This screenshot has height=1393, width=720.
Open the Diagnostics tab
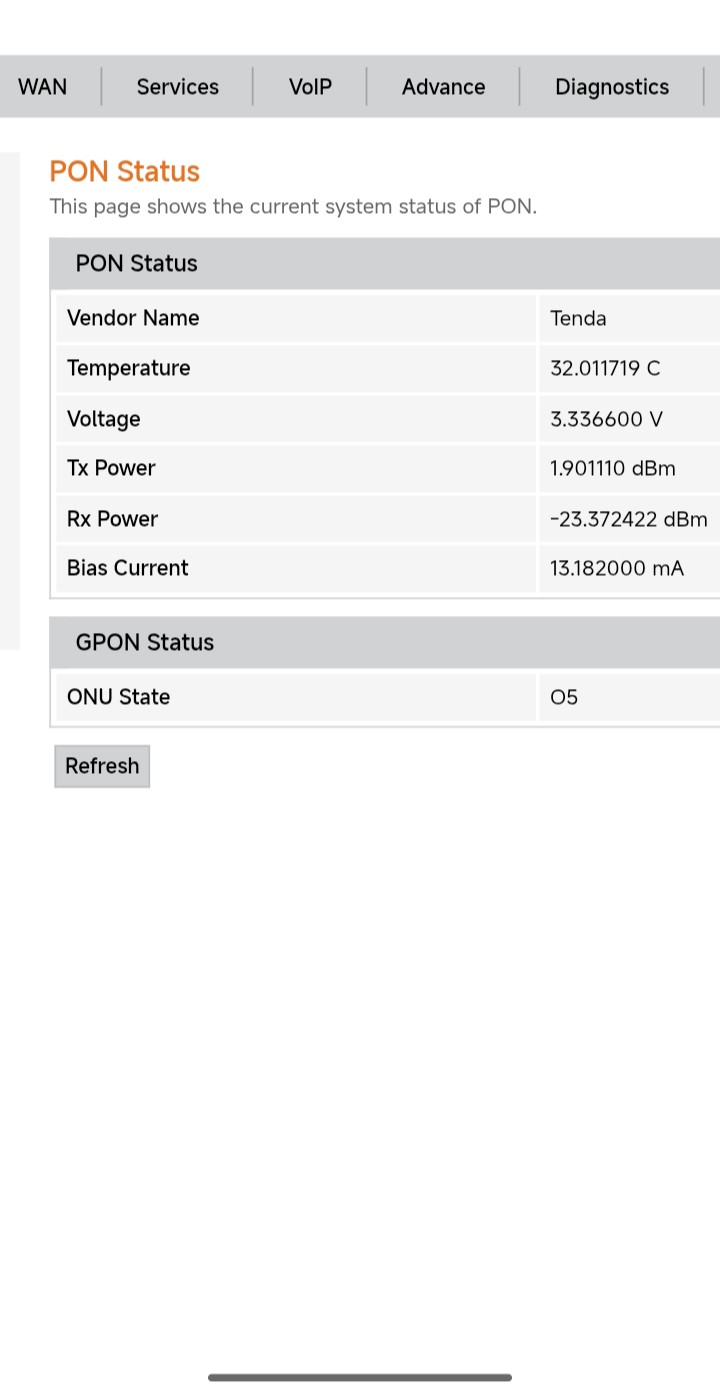tap(612, 87)
